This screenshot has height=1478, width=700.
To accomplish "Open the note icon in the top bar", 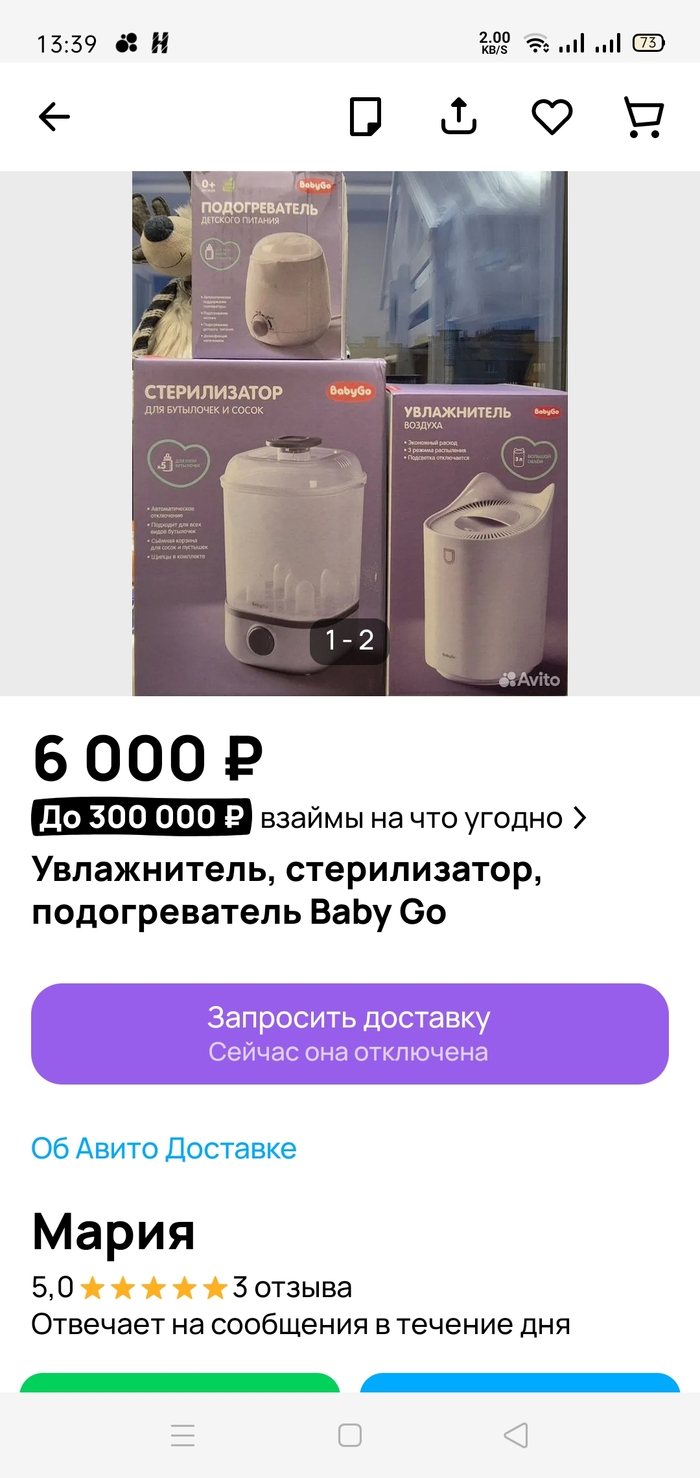I will pyautogui.click(x=365, y=117).
